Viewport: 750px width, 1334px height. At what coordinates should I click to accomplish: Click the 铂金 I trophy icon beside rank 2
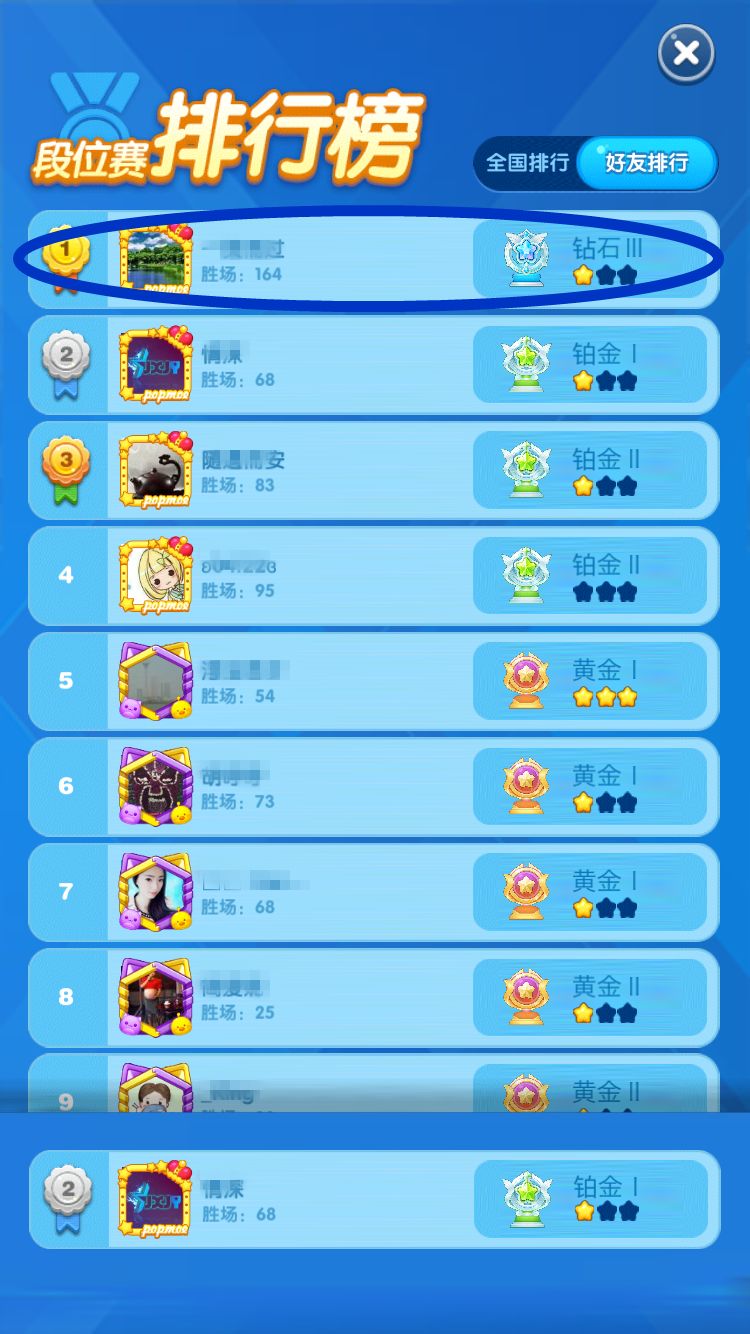524,364
